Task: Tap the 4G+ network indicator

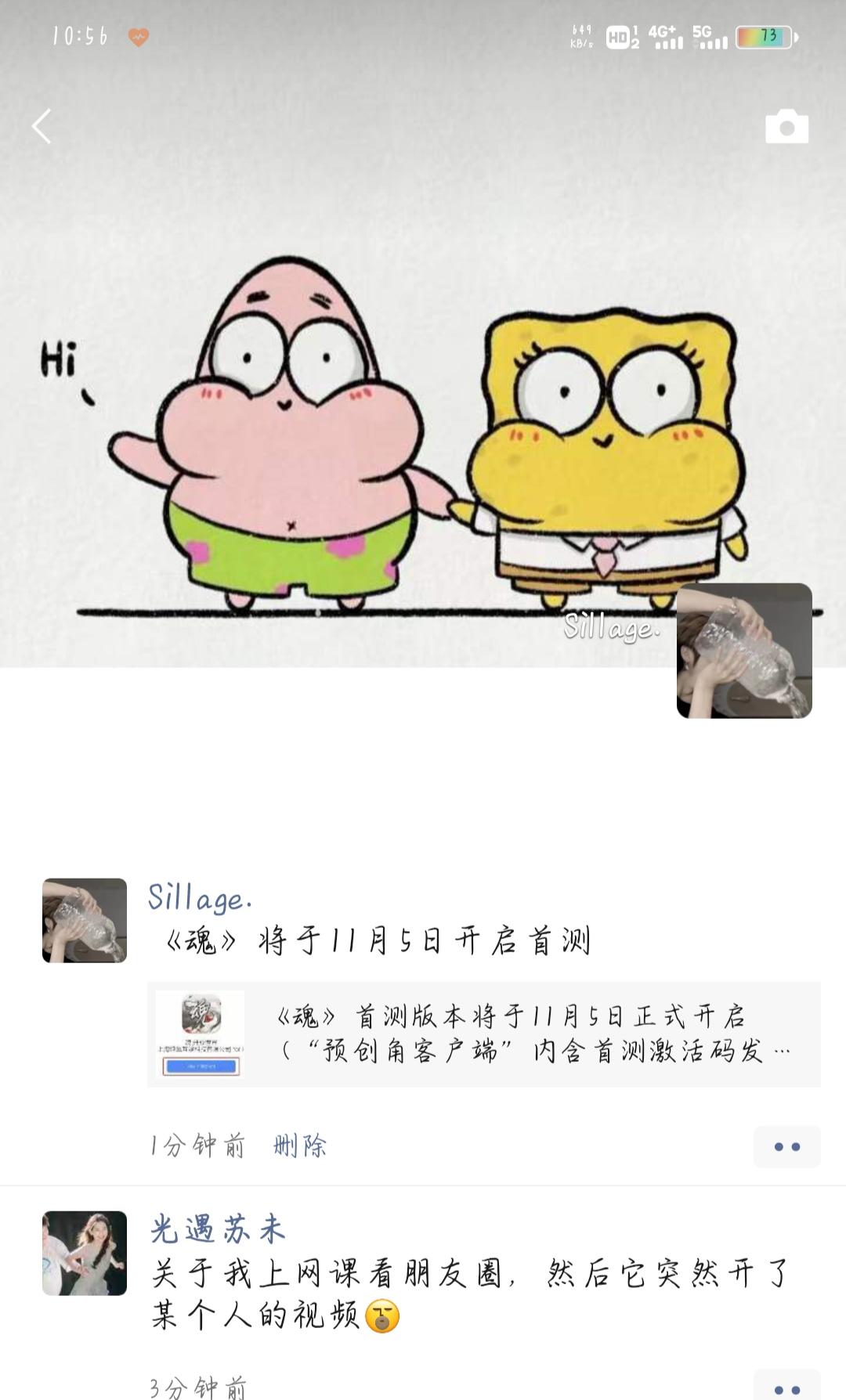Action: (663, 35)
